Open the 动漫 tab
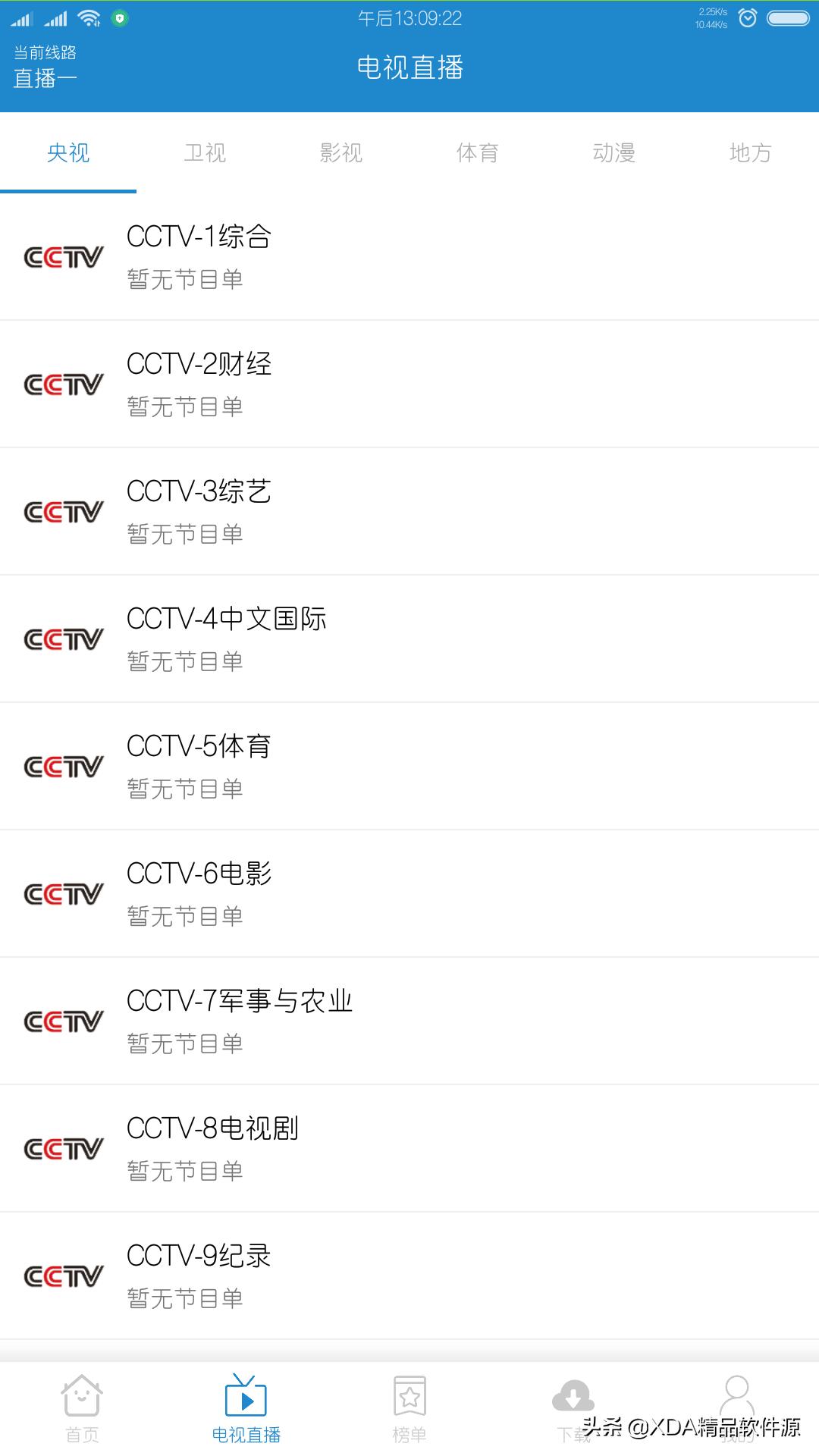Screen dimensions: 819x1456 (x=614, y=152)
